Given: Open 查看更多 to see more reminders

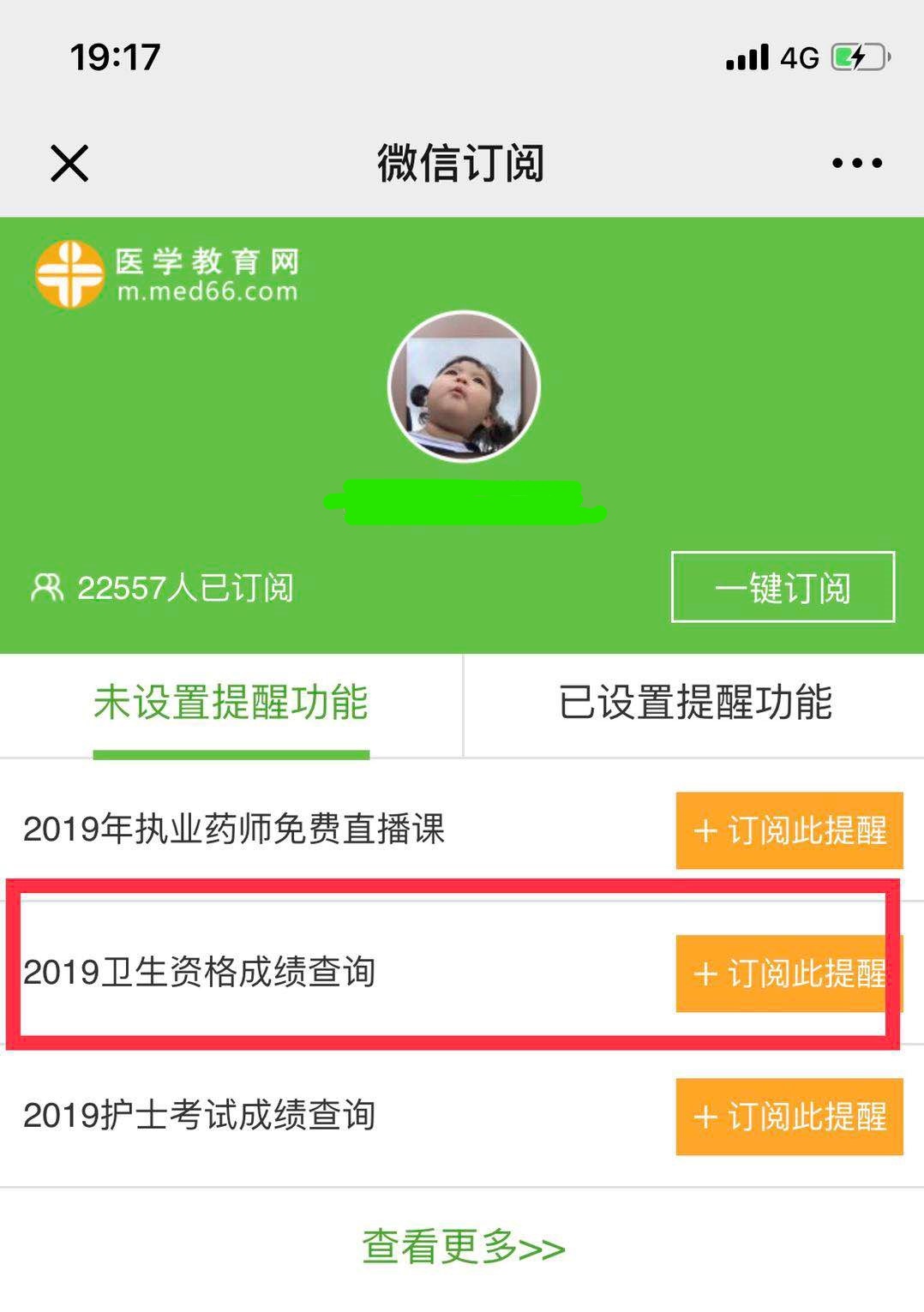Looking at the screenshot, I should (463, 1247).
